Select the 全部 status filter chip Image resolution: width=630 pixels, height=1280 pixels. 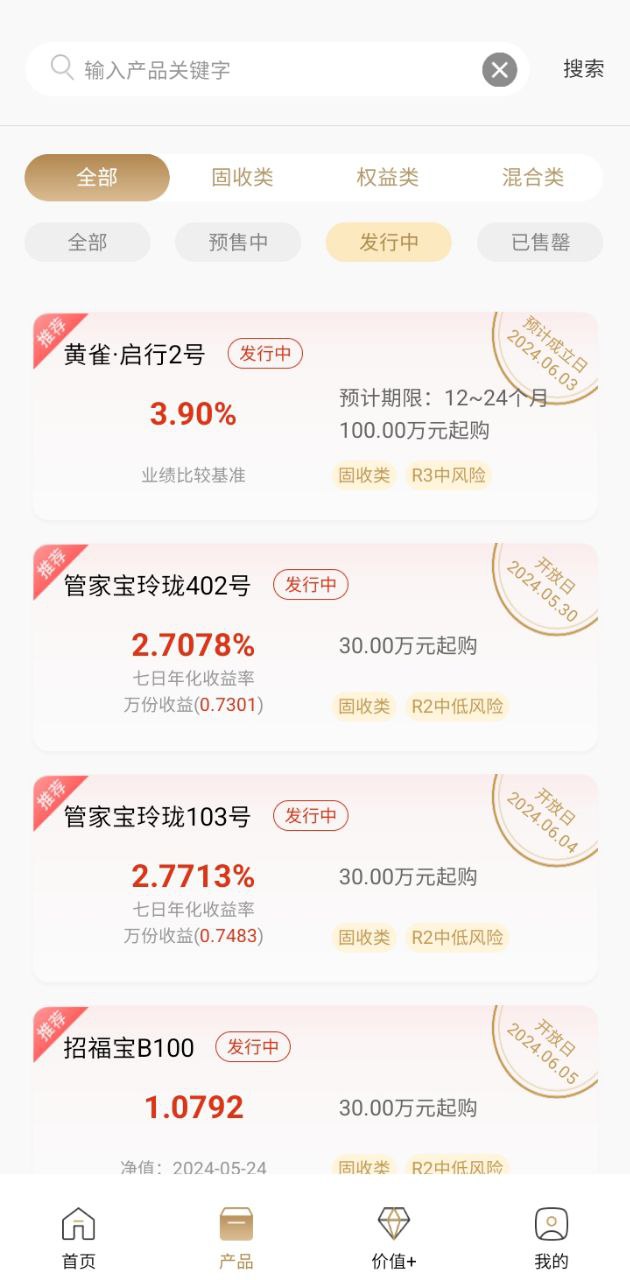point(87,242)
